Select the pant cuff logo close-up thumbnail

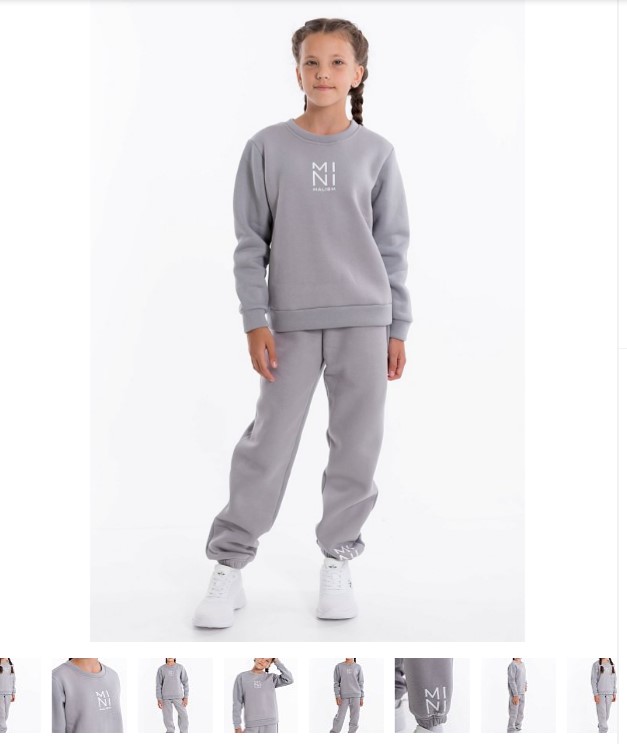(x=432, y=695)
